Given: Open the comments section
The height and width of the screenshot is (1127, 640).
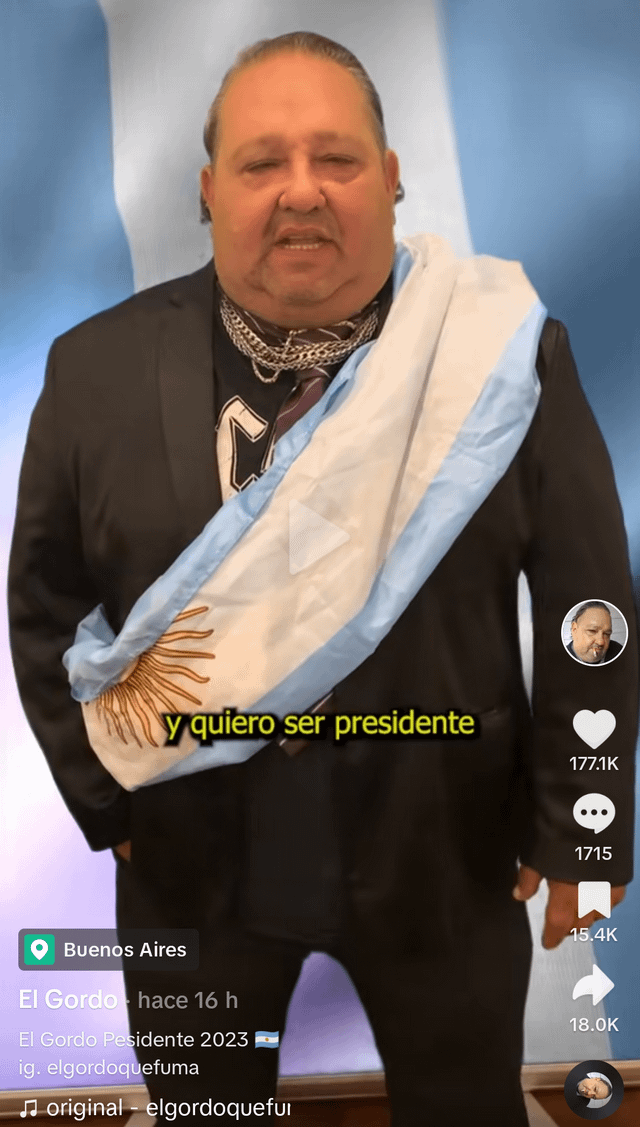Looking at the screenshot, I should pos(594,813).
